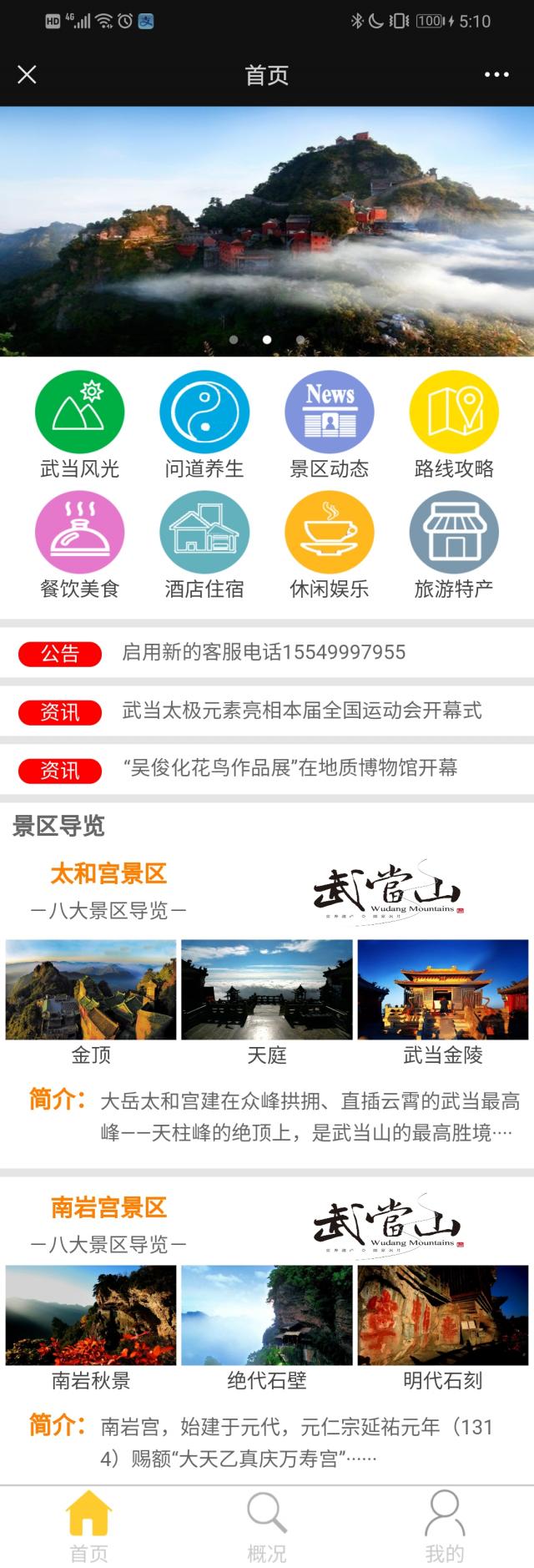Image resolution: width=534 pixels, height=1568 pixels.
Task: Close the mini program page
Action: point(27,75)
